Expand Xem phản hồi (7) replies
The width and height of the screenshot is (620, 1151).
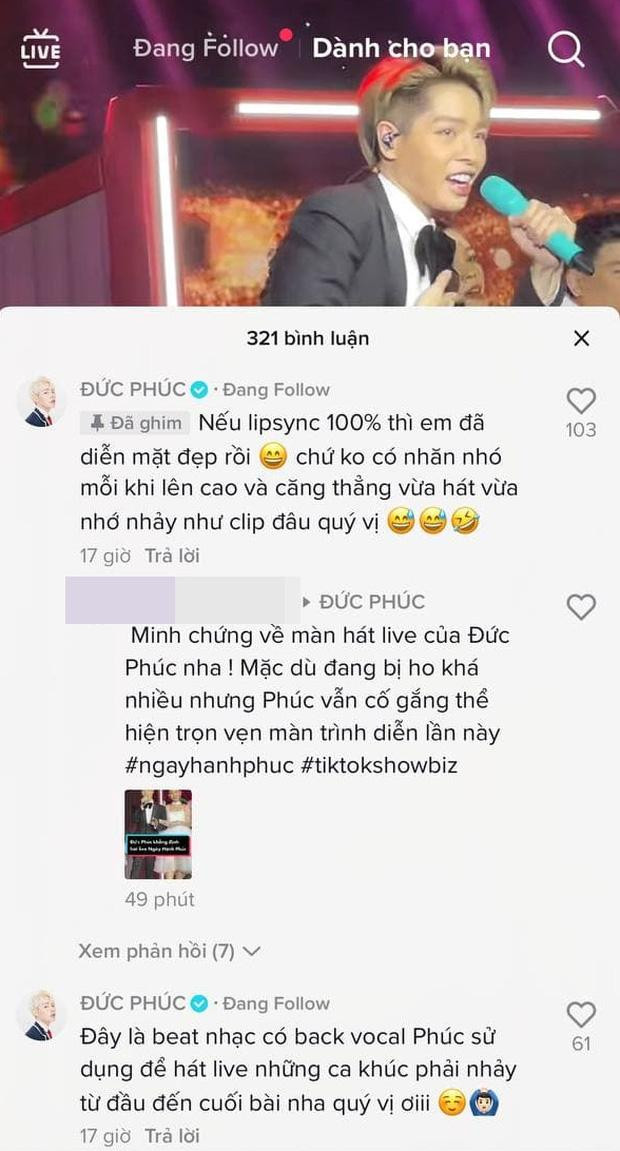[x=168, y=951]
